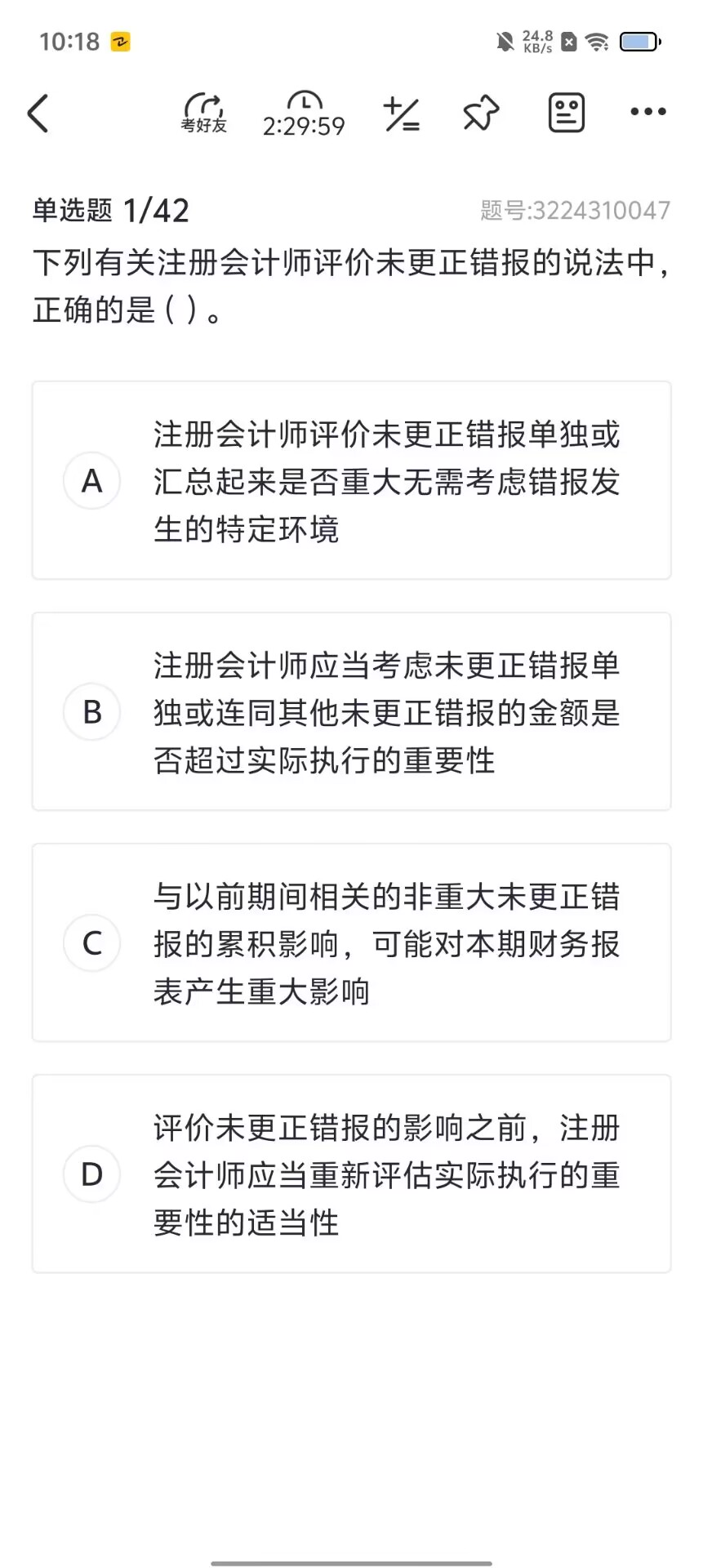The width and height of the screenshot is (703, 1568).
Task: Tap the 考好友 share icon
Action: click(x=203, y=113)
